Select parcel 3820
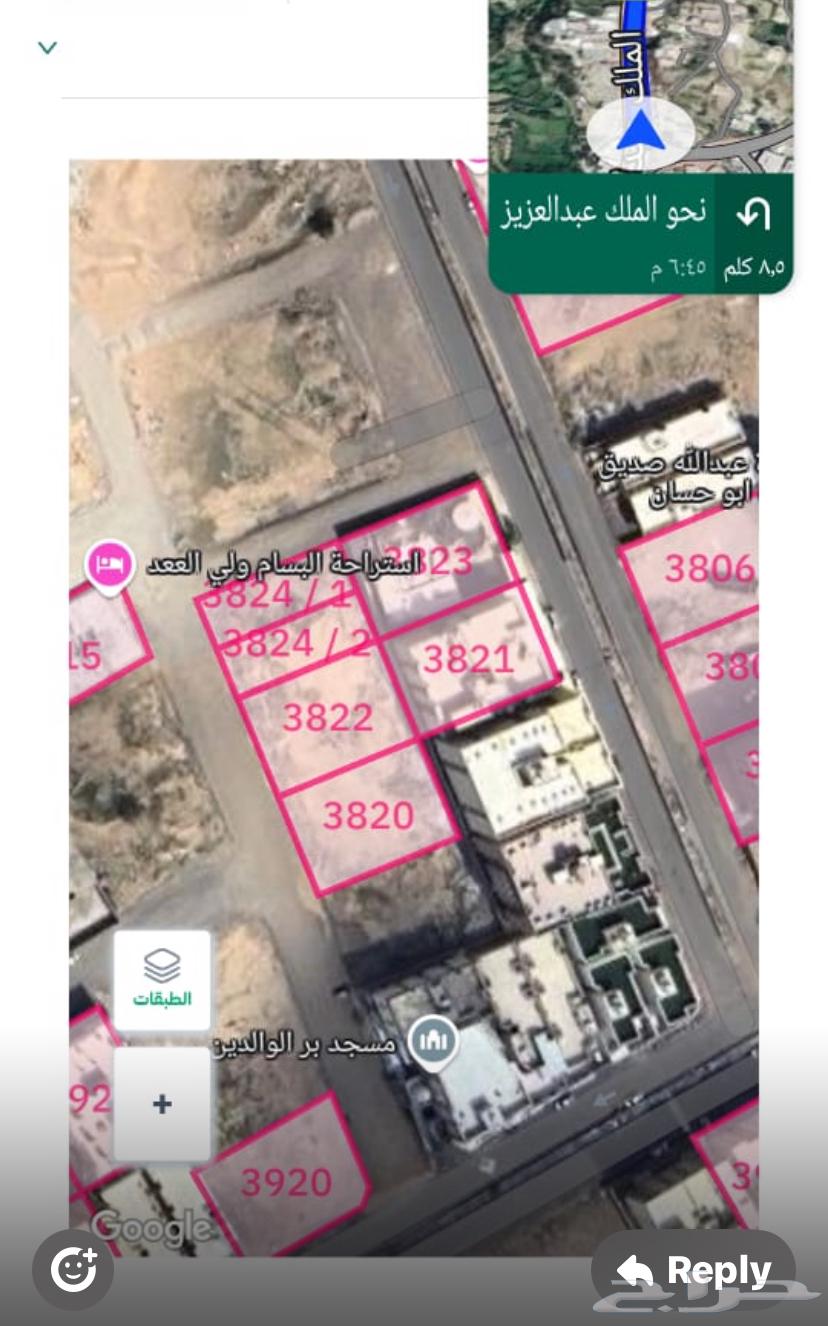828x1326 pixels. [367, 815]
